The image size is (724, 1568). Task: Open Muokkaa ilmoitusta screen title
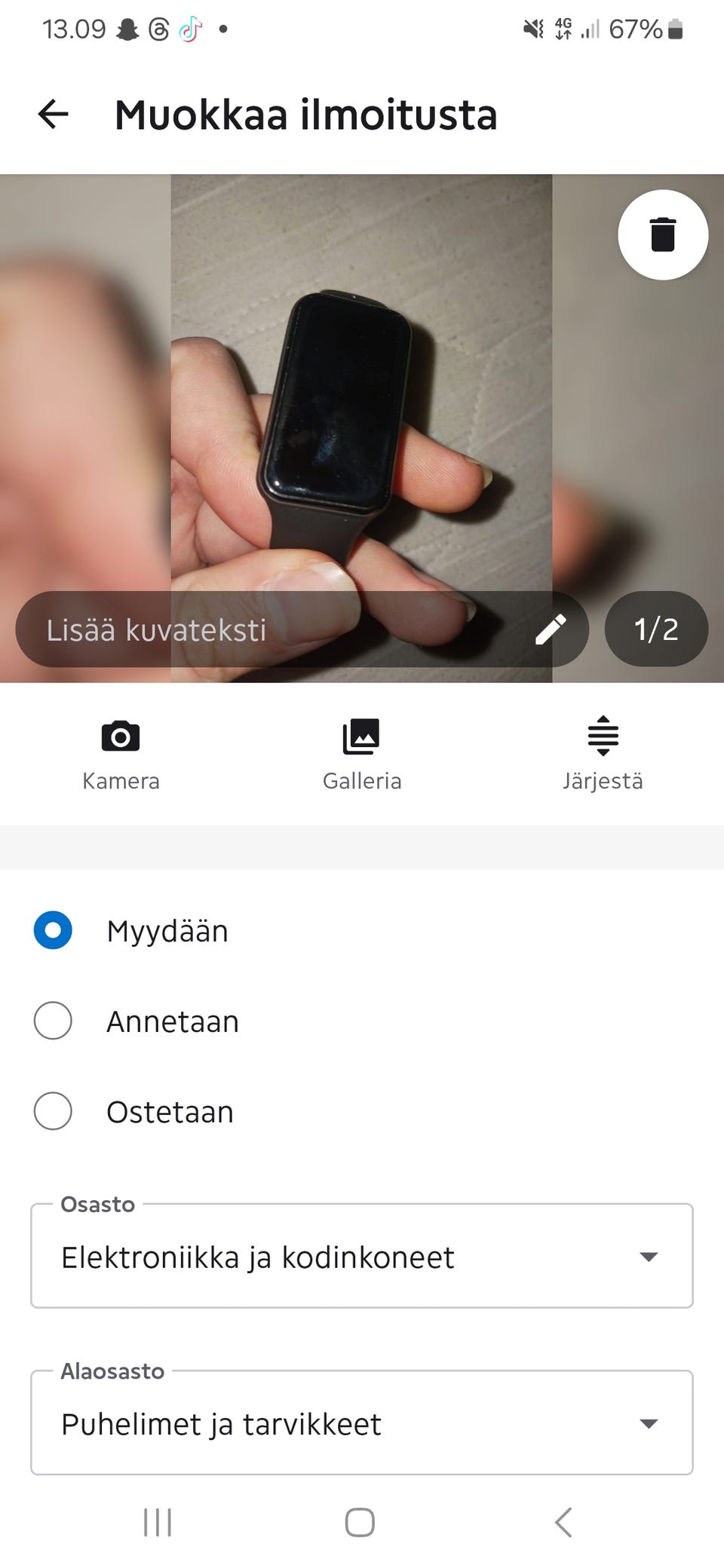pos(305,115)
